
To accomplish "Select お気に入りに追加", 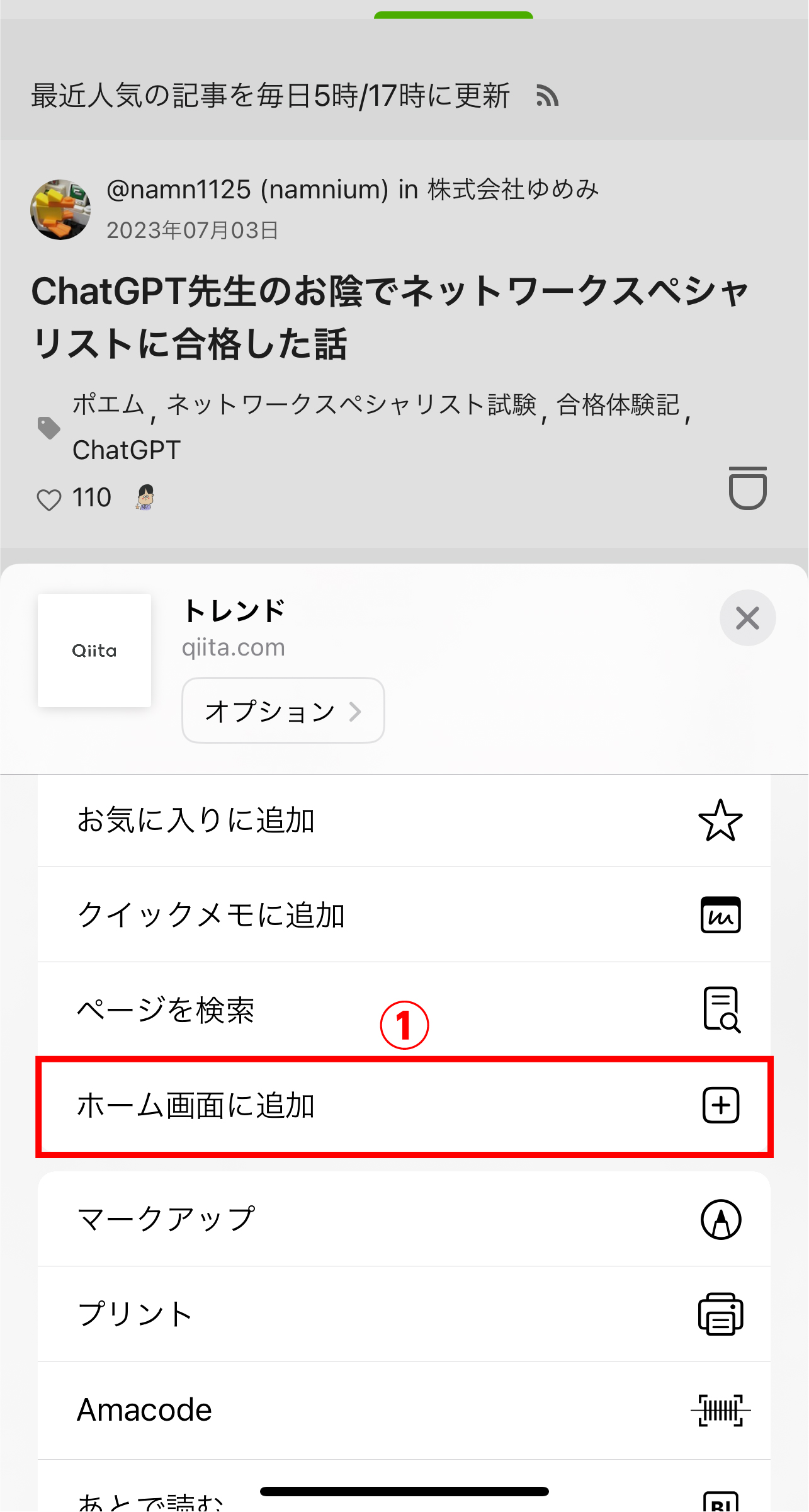I will click(404, 820).
